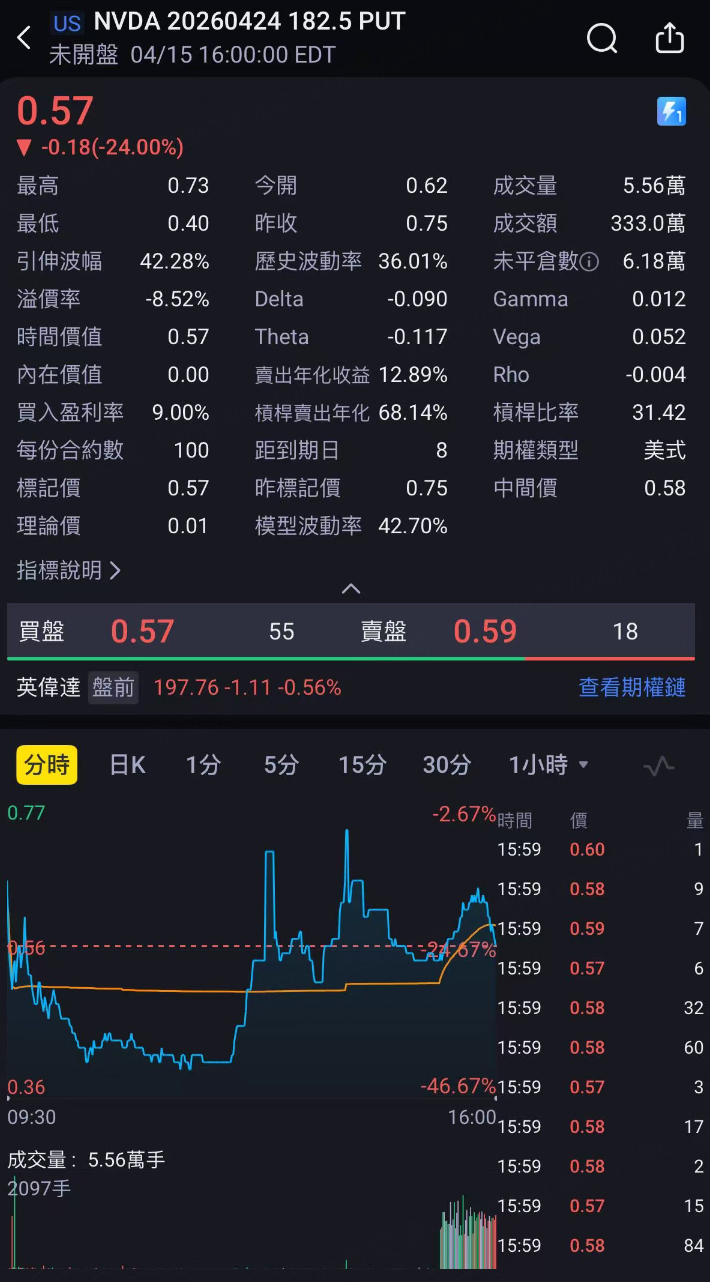Open 指標說明 indicator explanation
The width and height of the screenshot is (710, 1282).
(x=68, y=571)
